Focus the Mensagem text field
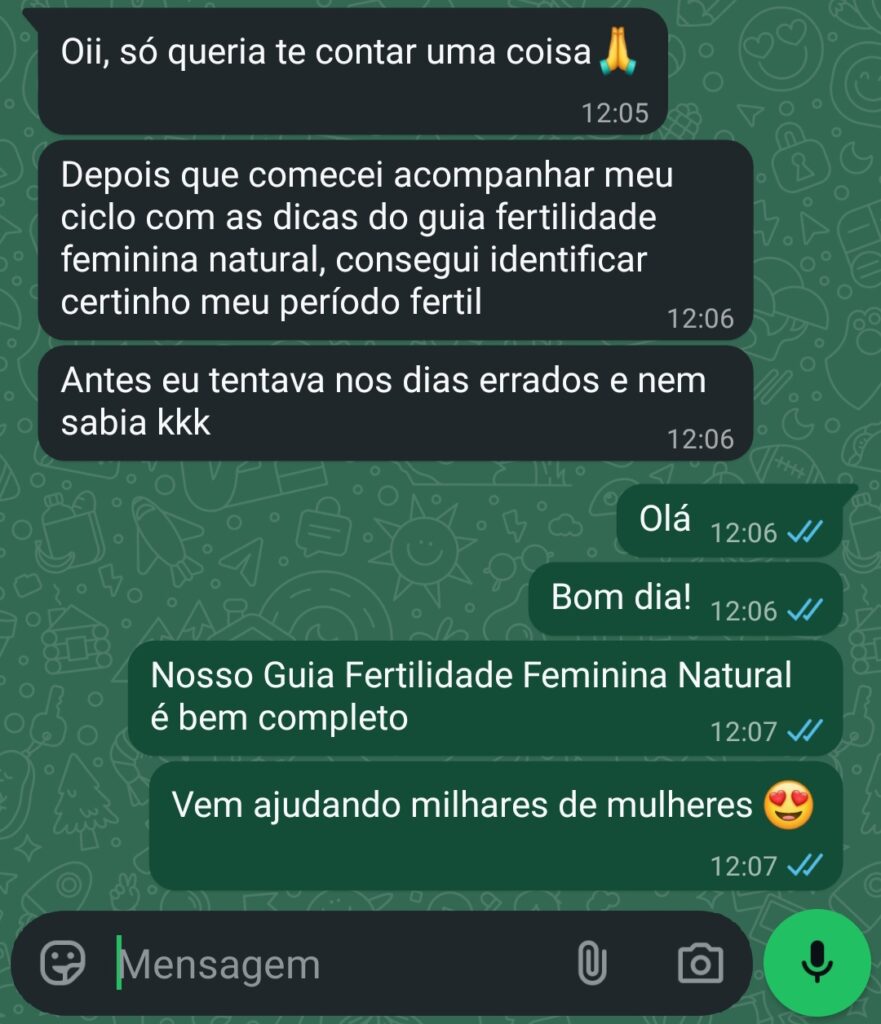 [x=330, y=965]
